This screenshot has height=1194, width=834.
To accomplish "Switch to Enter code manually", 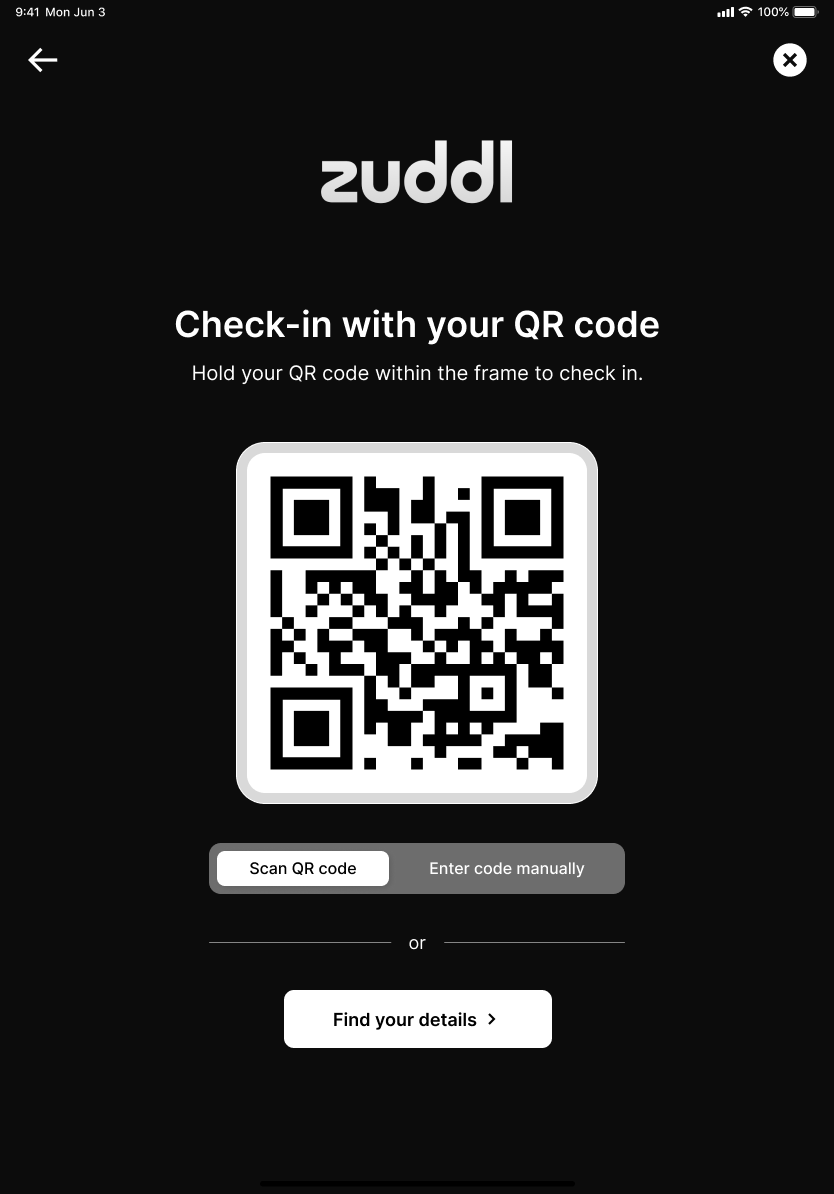I will [506, 868].
